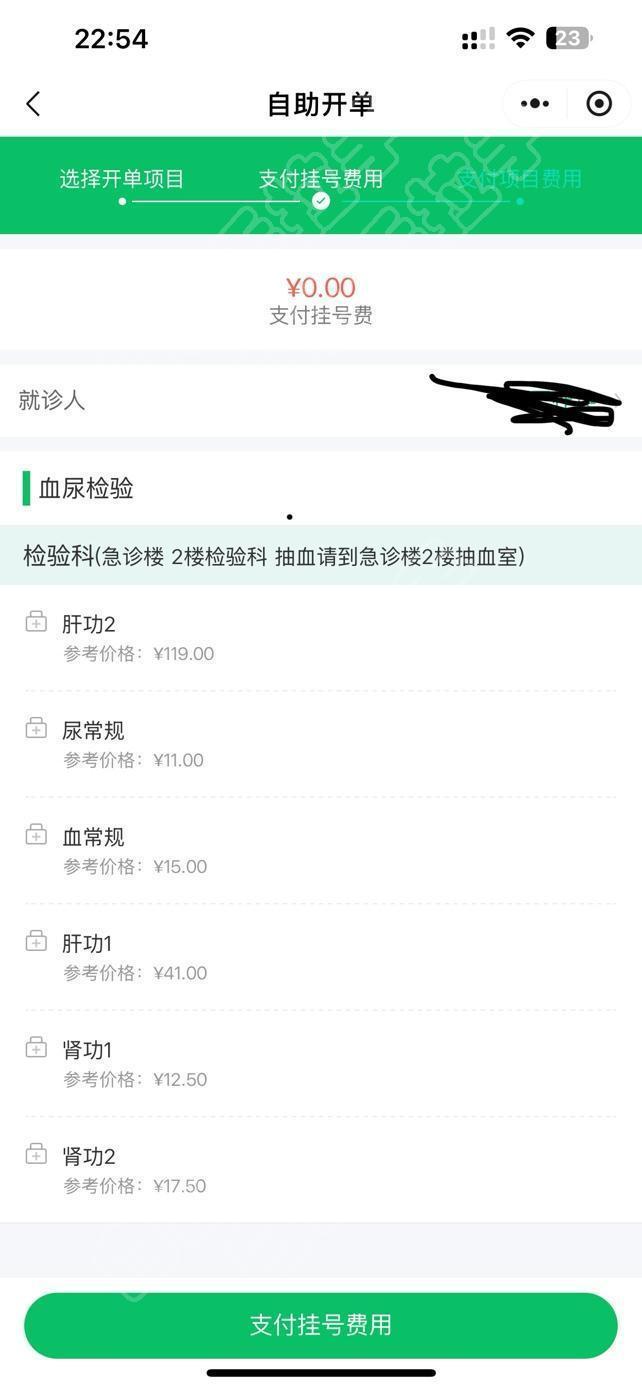Go back using the top-left arrow
Viewport: 642px width, 1389px height.
pyautogui.click(x=33, y=104)
